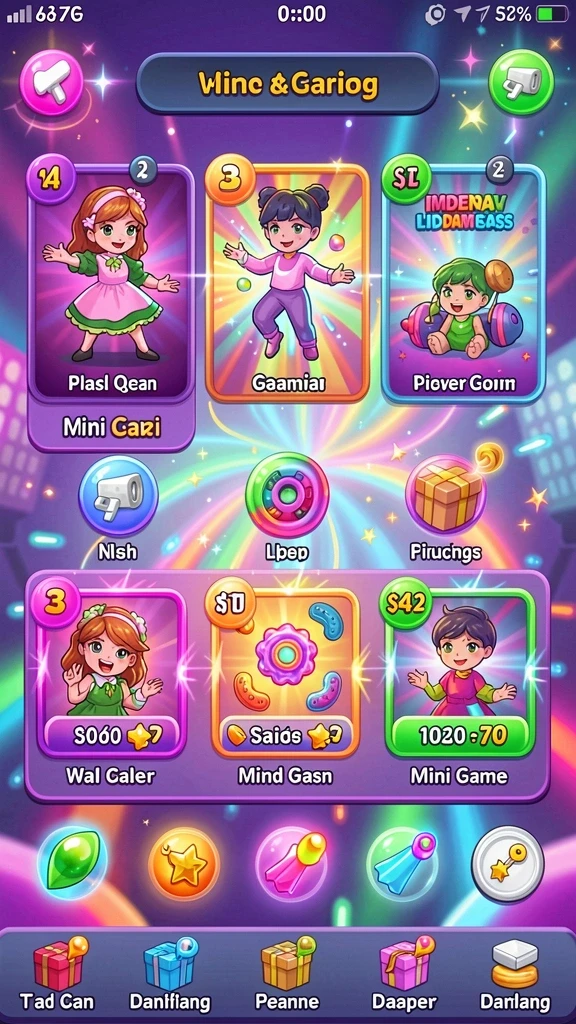Open the Piover Goiin card
The width and height of the screenshot is (576, 1024).
click(463, 283)
